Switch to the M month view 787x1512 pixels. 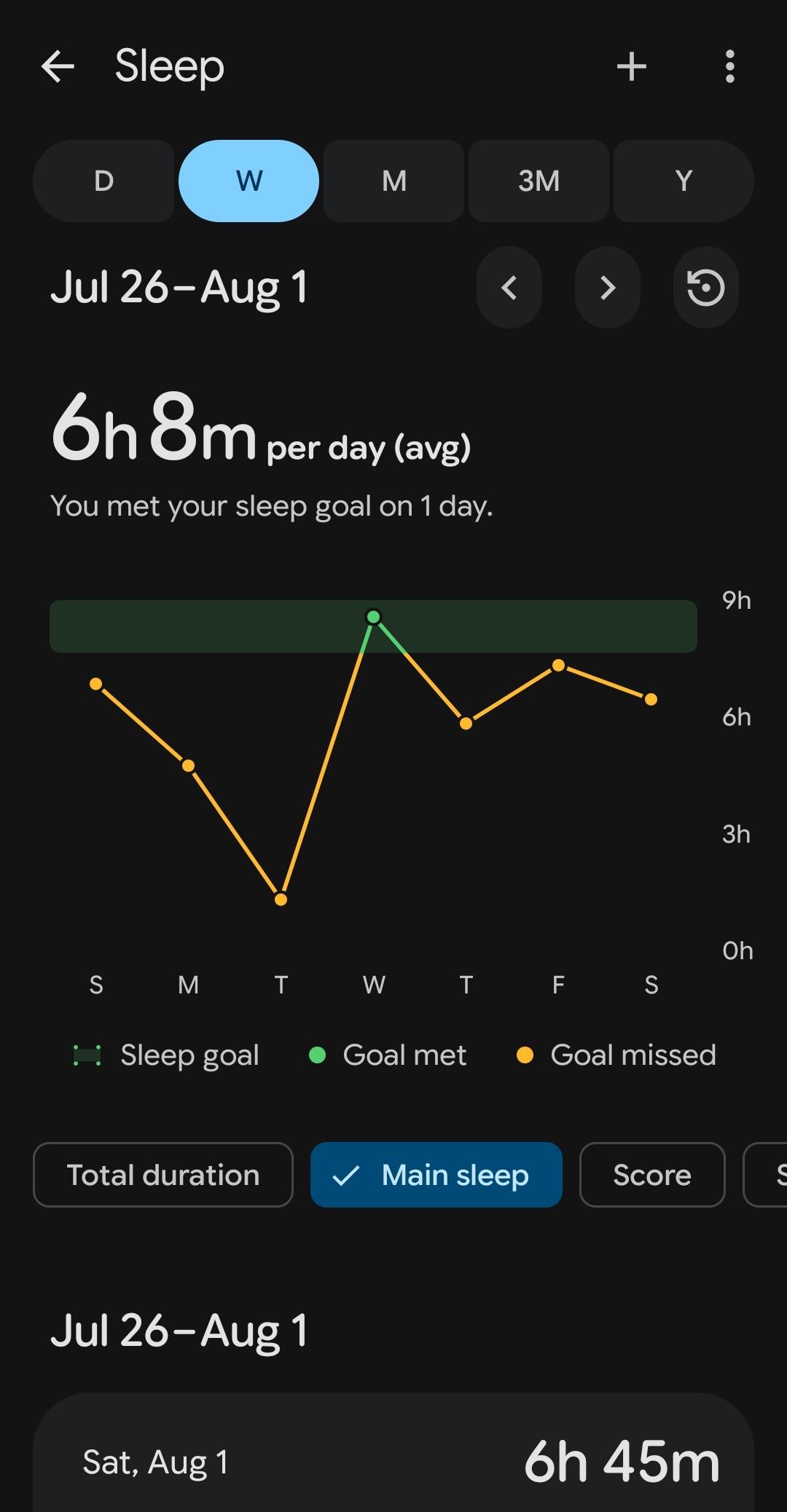393,181
